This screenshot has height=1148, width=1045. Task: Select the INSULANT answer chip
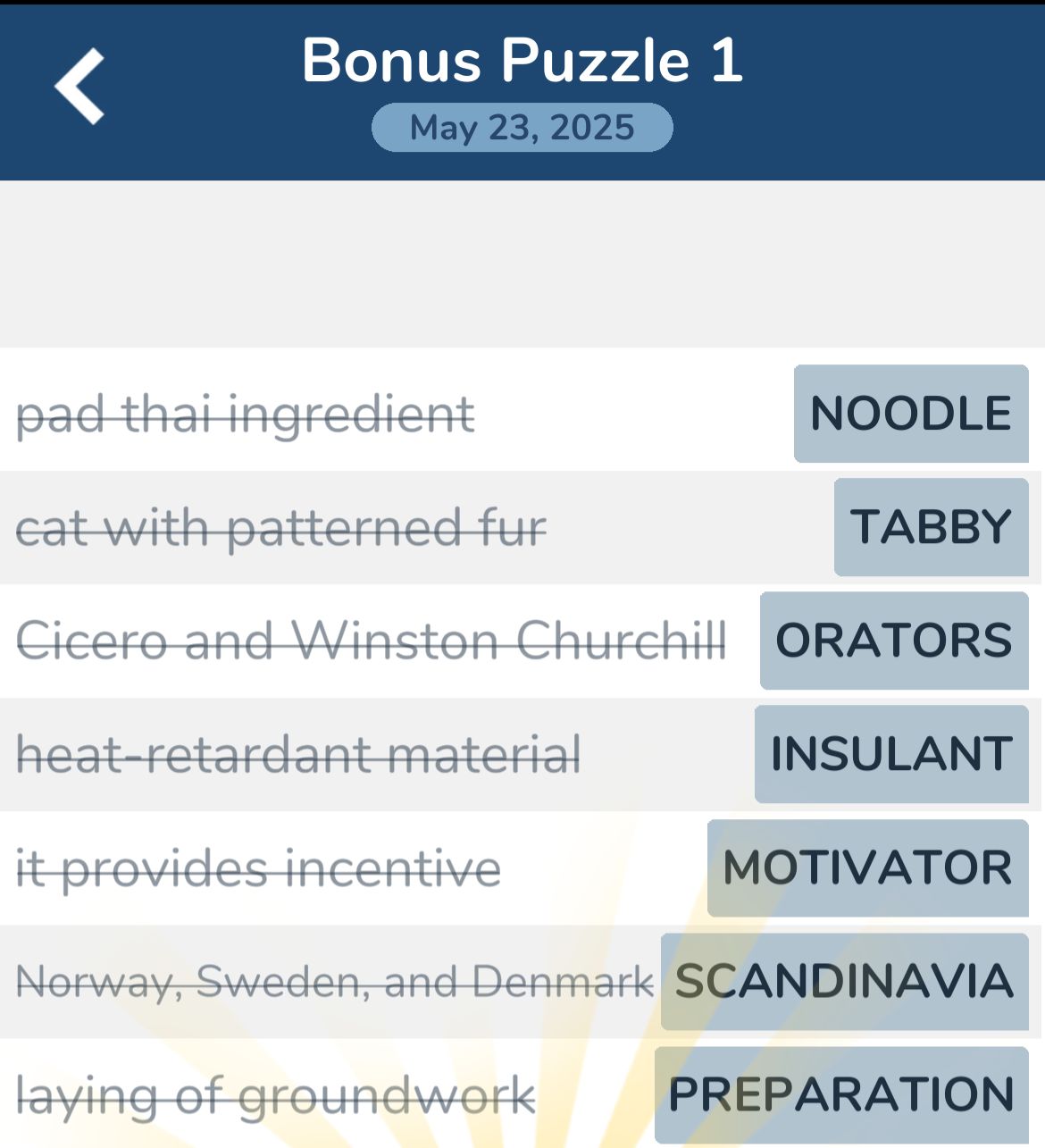(x=890, y=754)
